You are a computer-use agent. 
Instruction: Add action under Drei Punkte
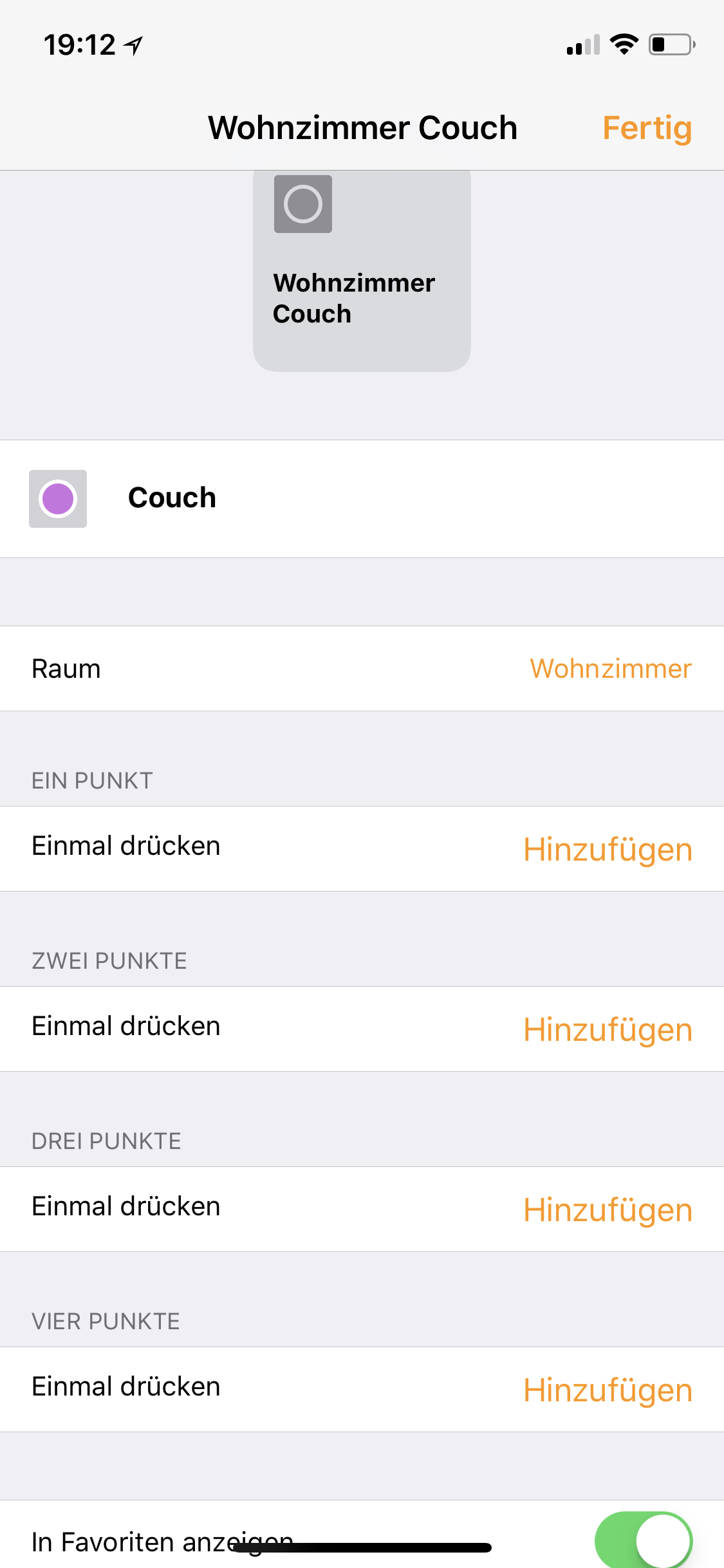(608, 1209)
